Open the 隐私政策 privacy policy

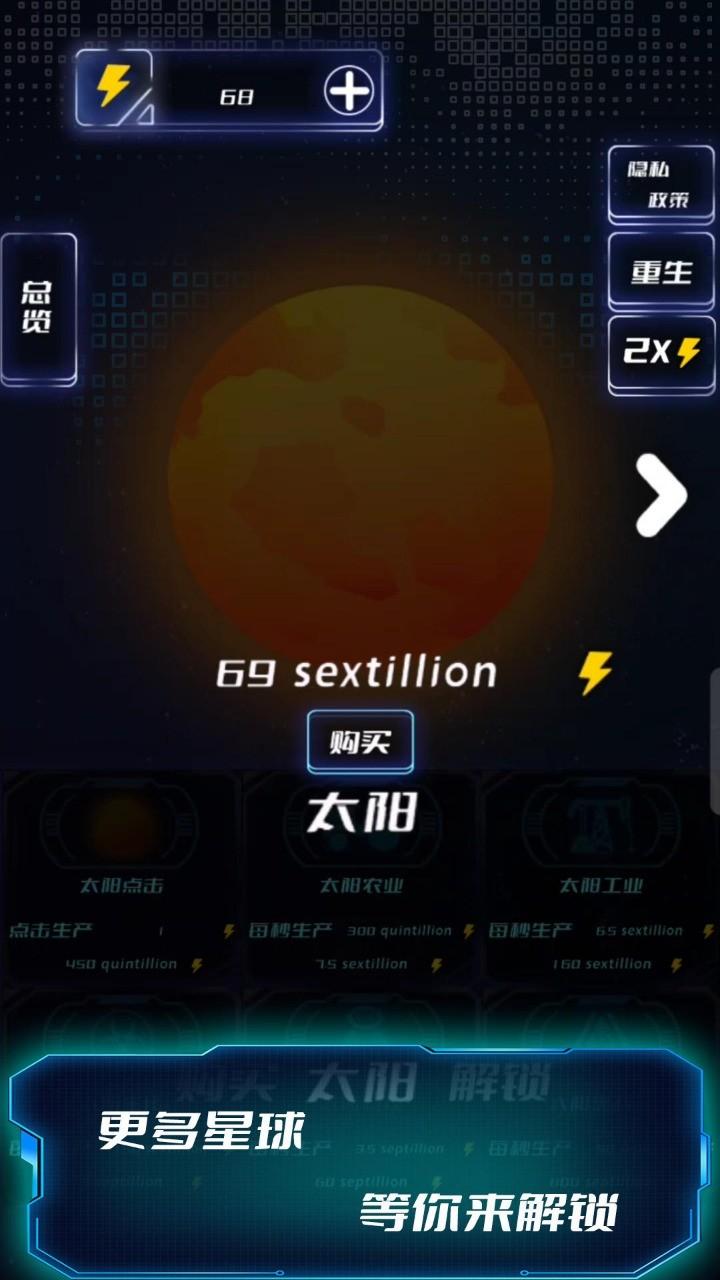point(661,184)
